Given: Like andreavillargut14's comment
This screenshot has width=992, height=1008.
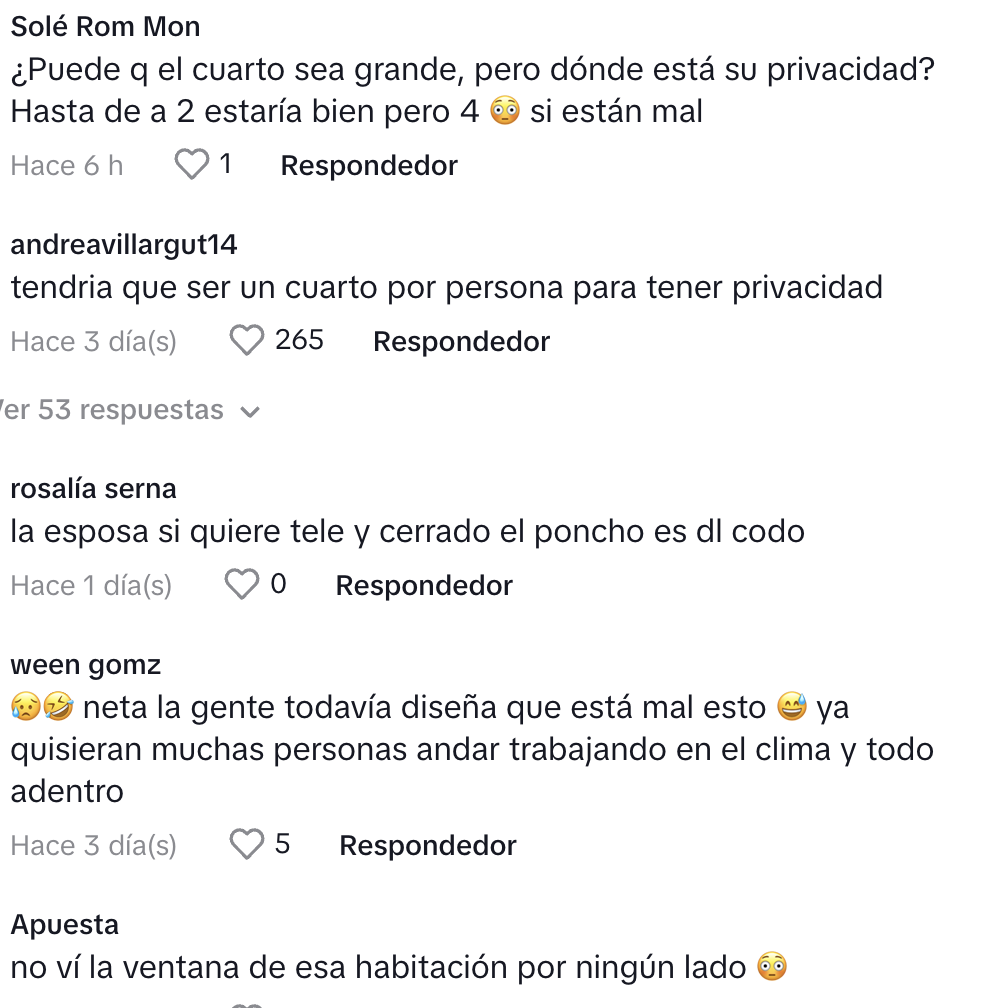Looking at the screenshot, I should click(x=247, y=341).
